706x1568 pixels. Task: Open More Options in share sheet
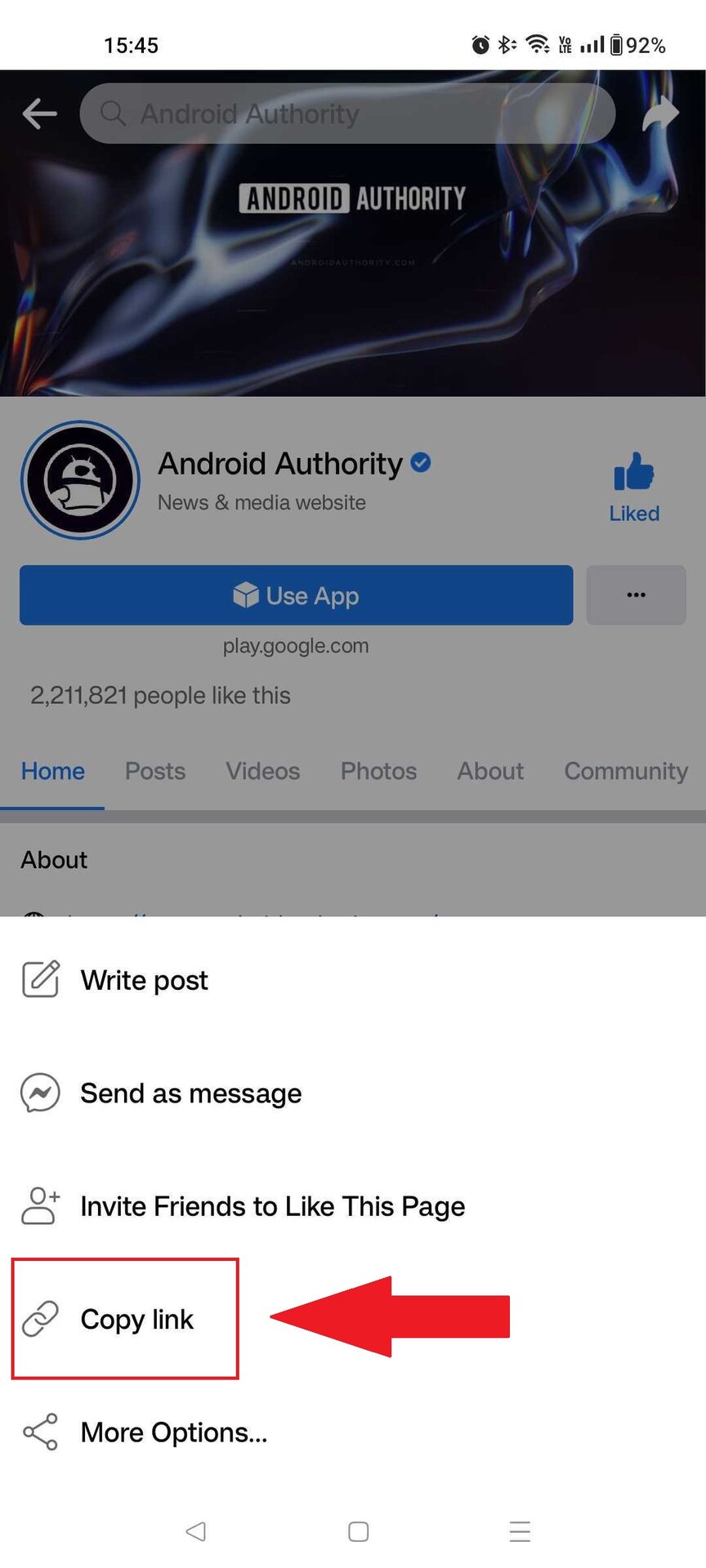pyautogui.click(x=172, y=1432)
